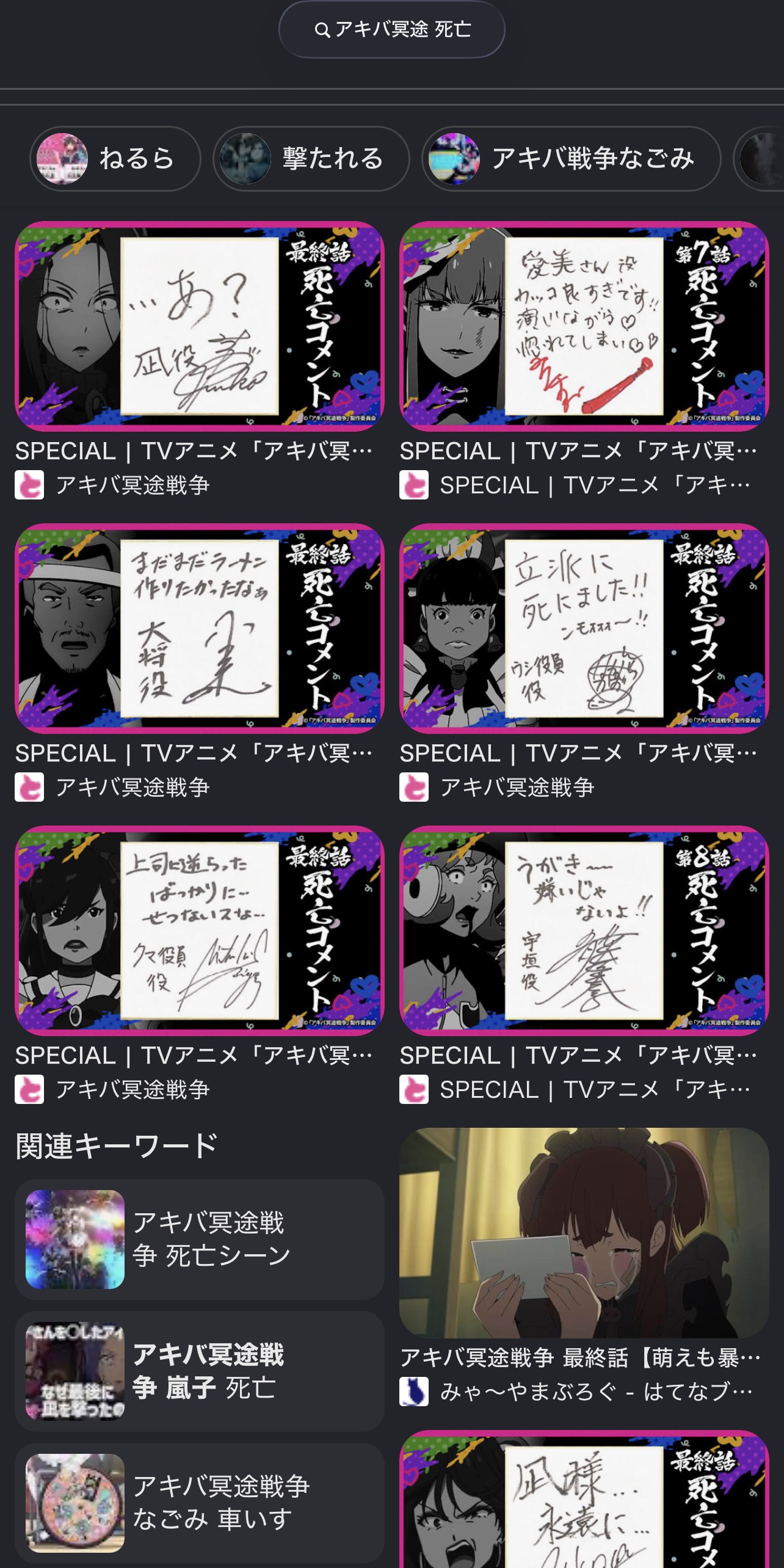Open the クマ役員役 comment image
This screenshot has width=784, height=1568.
pos(199,931)
